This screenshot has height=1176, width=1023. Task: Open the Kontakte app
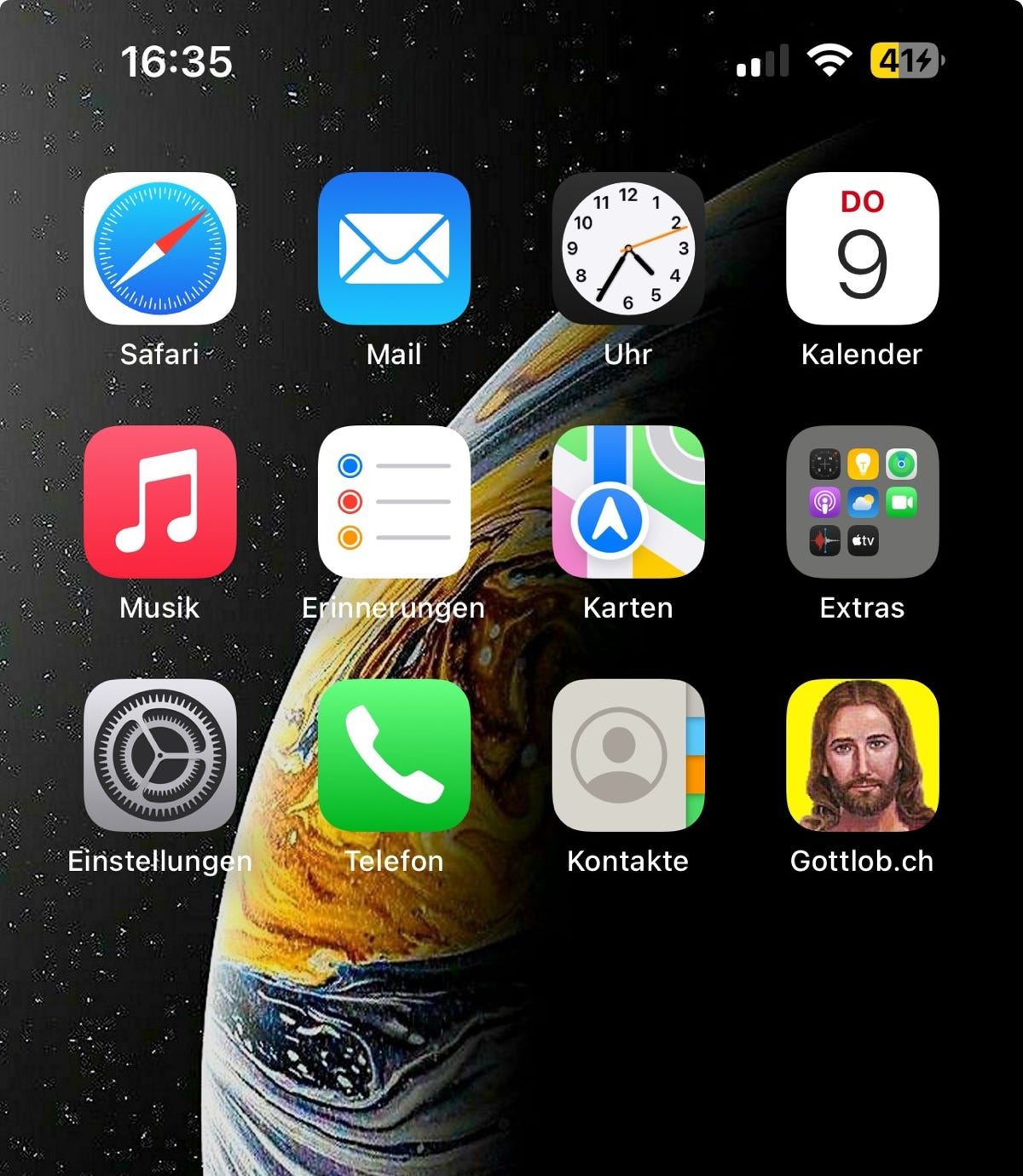pyautogui.click(x=628, y=755)
